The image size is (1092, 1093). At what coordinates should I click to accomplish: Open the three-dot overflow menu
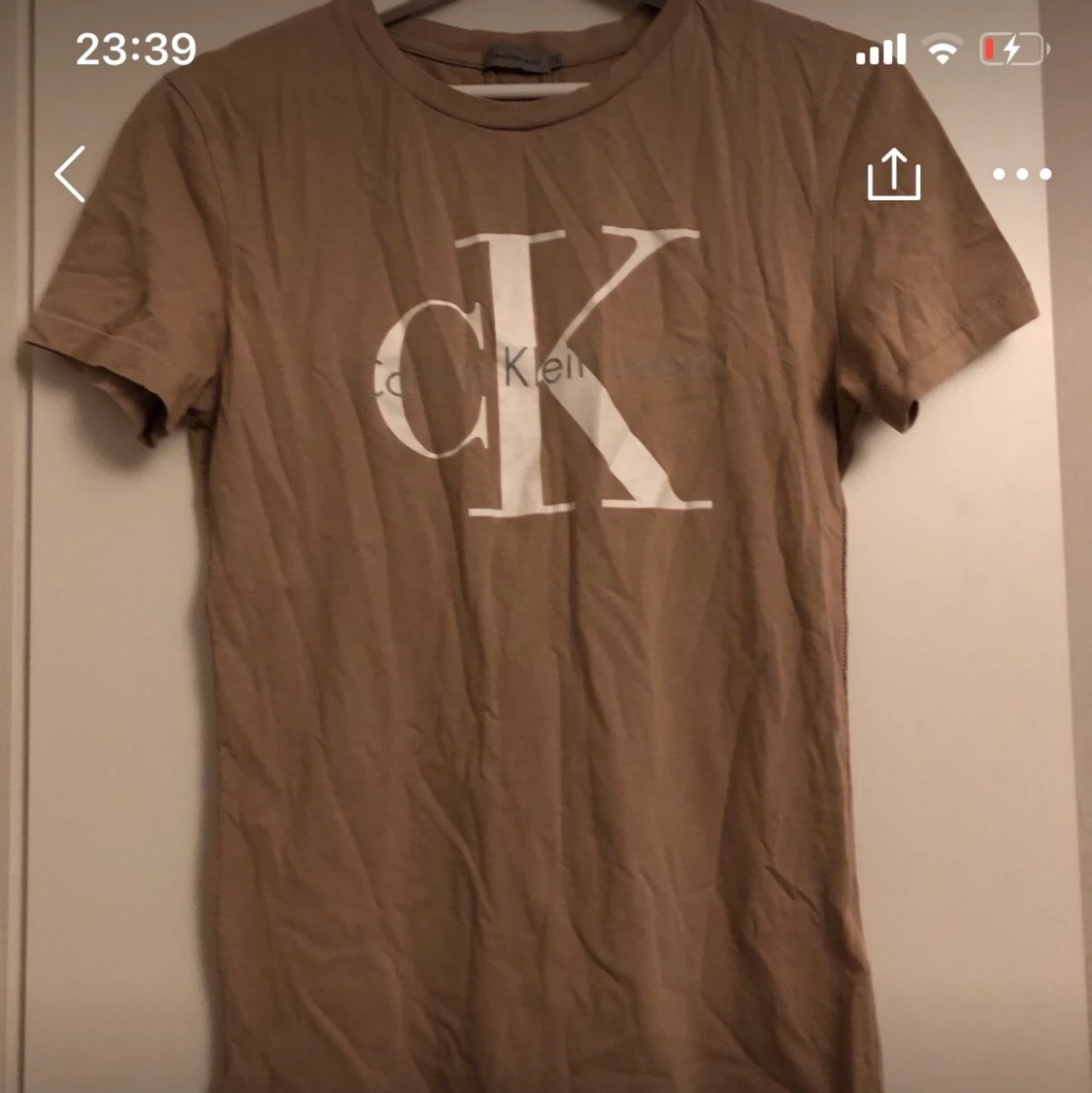[1021, 175]
